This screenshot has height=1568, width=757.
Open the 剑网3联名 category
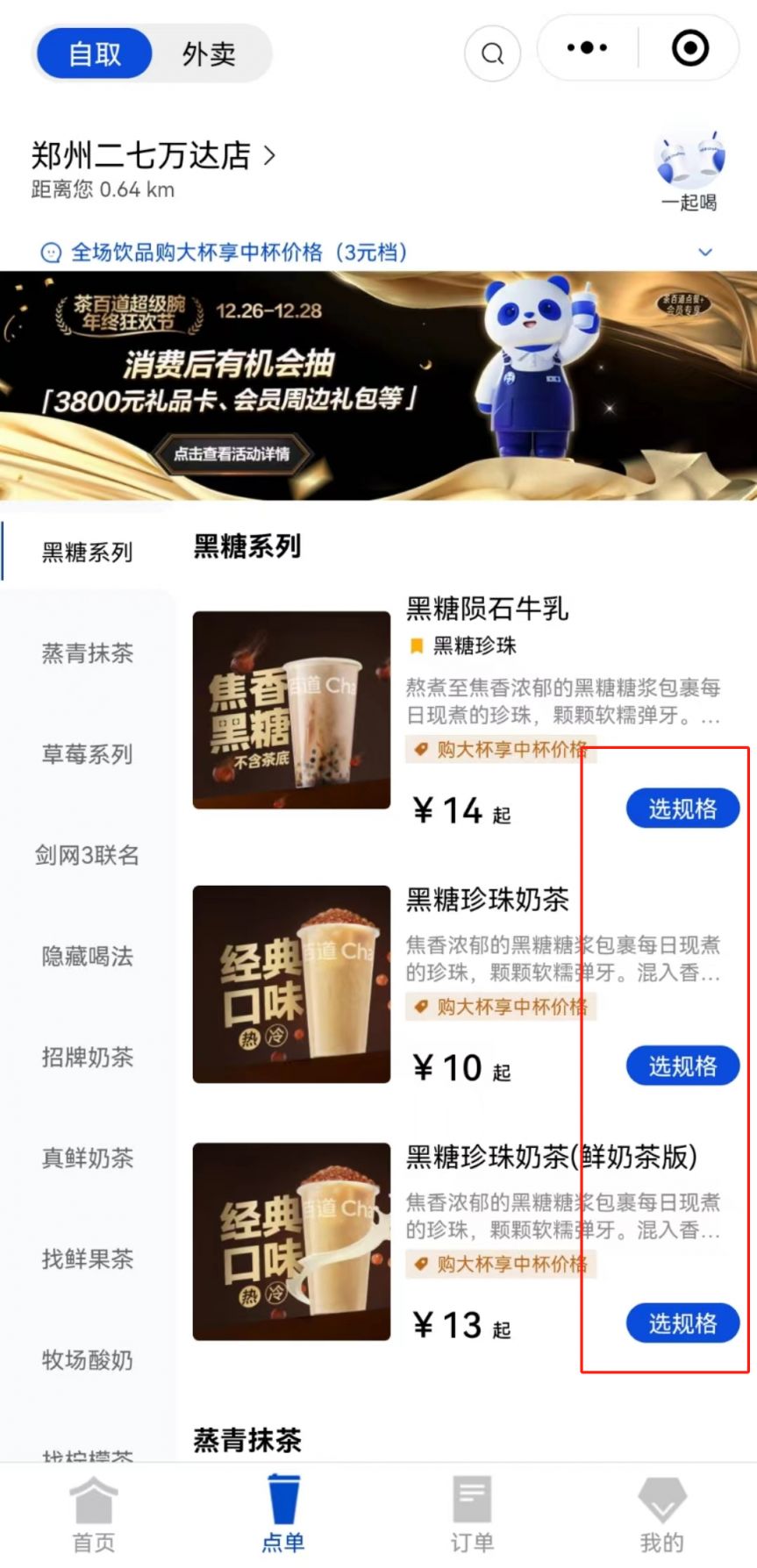(x=88, y=855)
